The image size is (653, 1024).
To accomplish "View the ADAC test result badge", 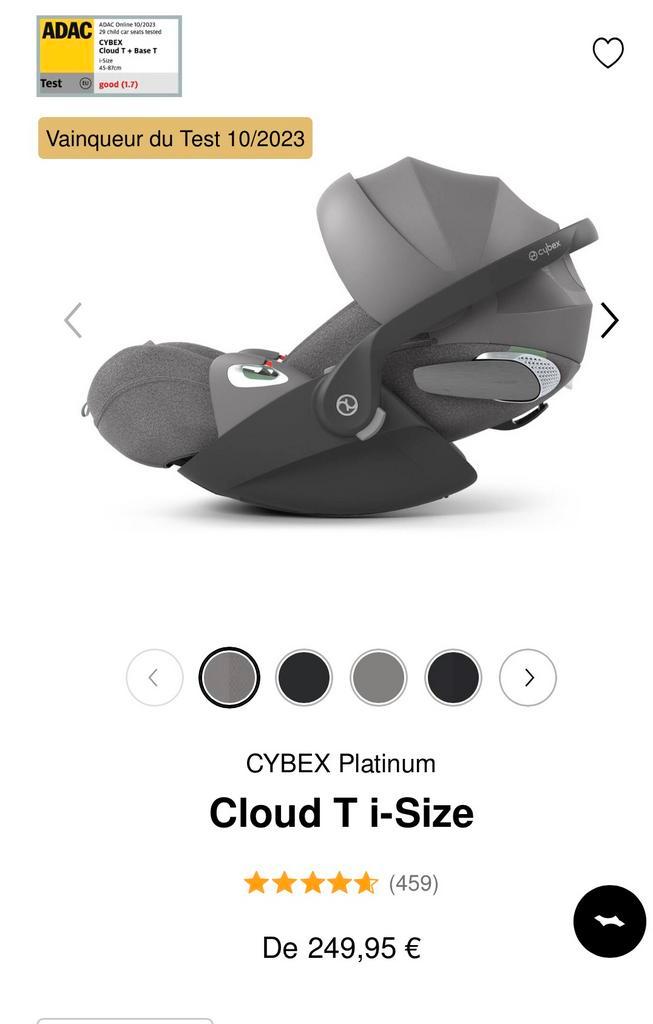I will coord(109,56).
